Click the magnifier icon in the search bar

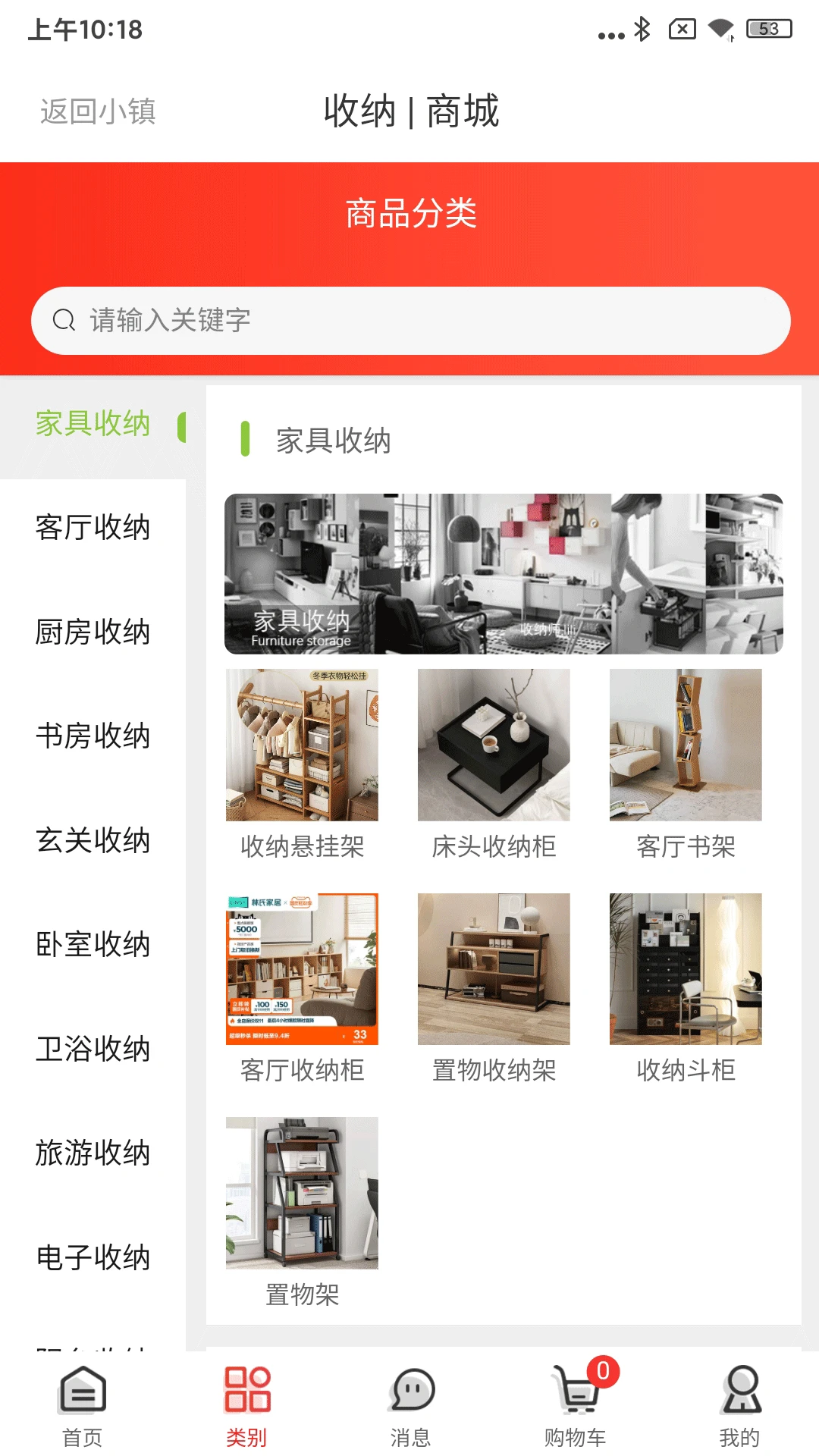point(64,320)
